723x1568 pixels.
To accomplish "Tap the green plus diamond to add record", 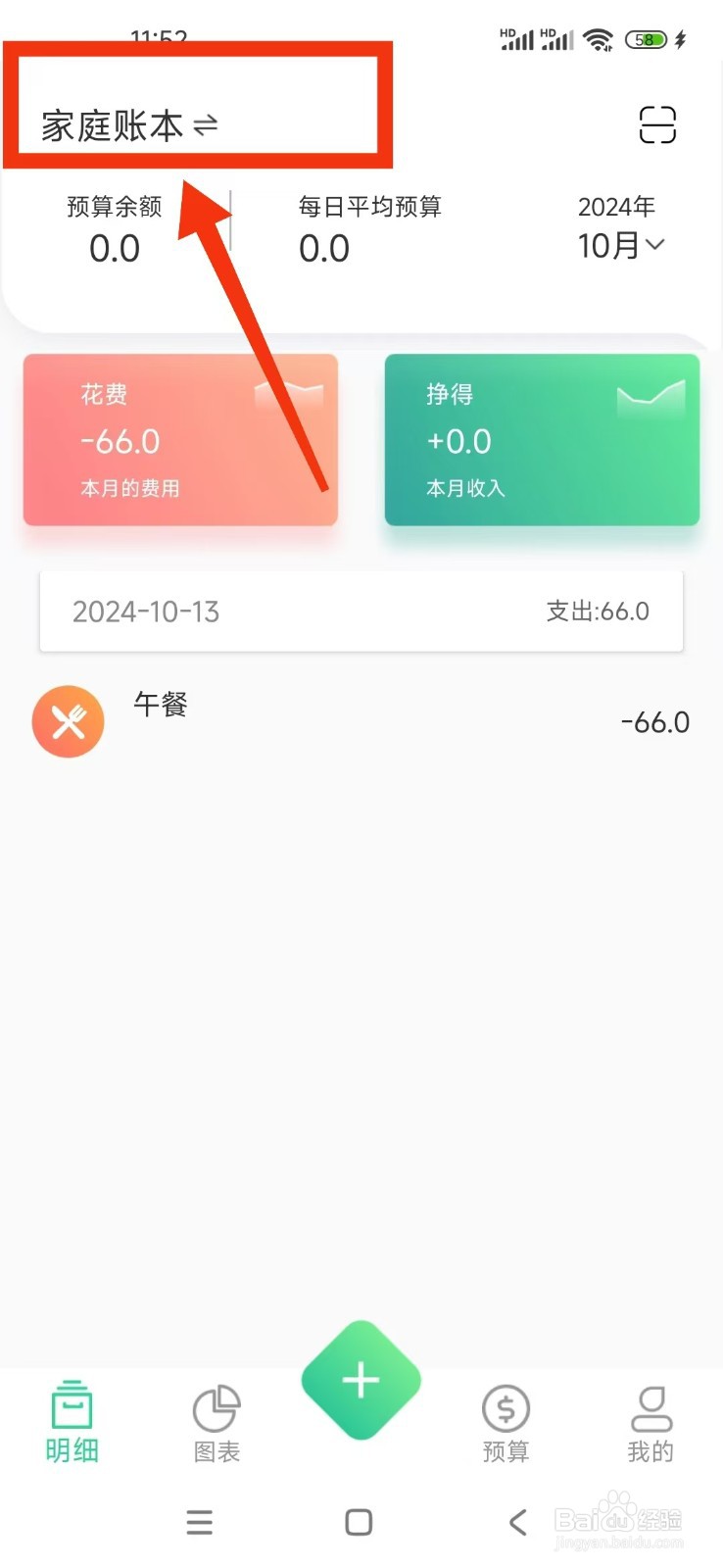I will (x=361, y=1379).
